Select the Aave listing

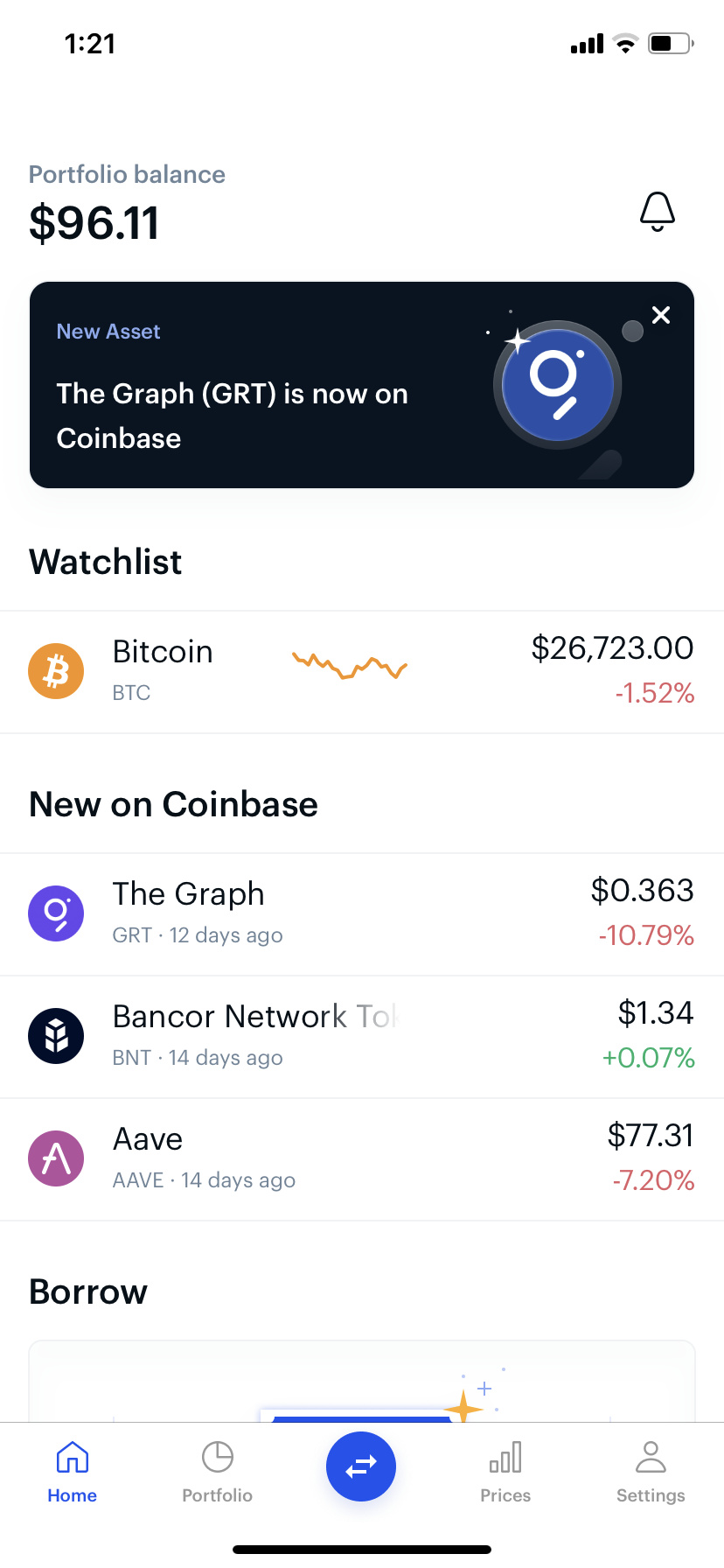[362, 1158]
